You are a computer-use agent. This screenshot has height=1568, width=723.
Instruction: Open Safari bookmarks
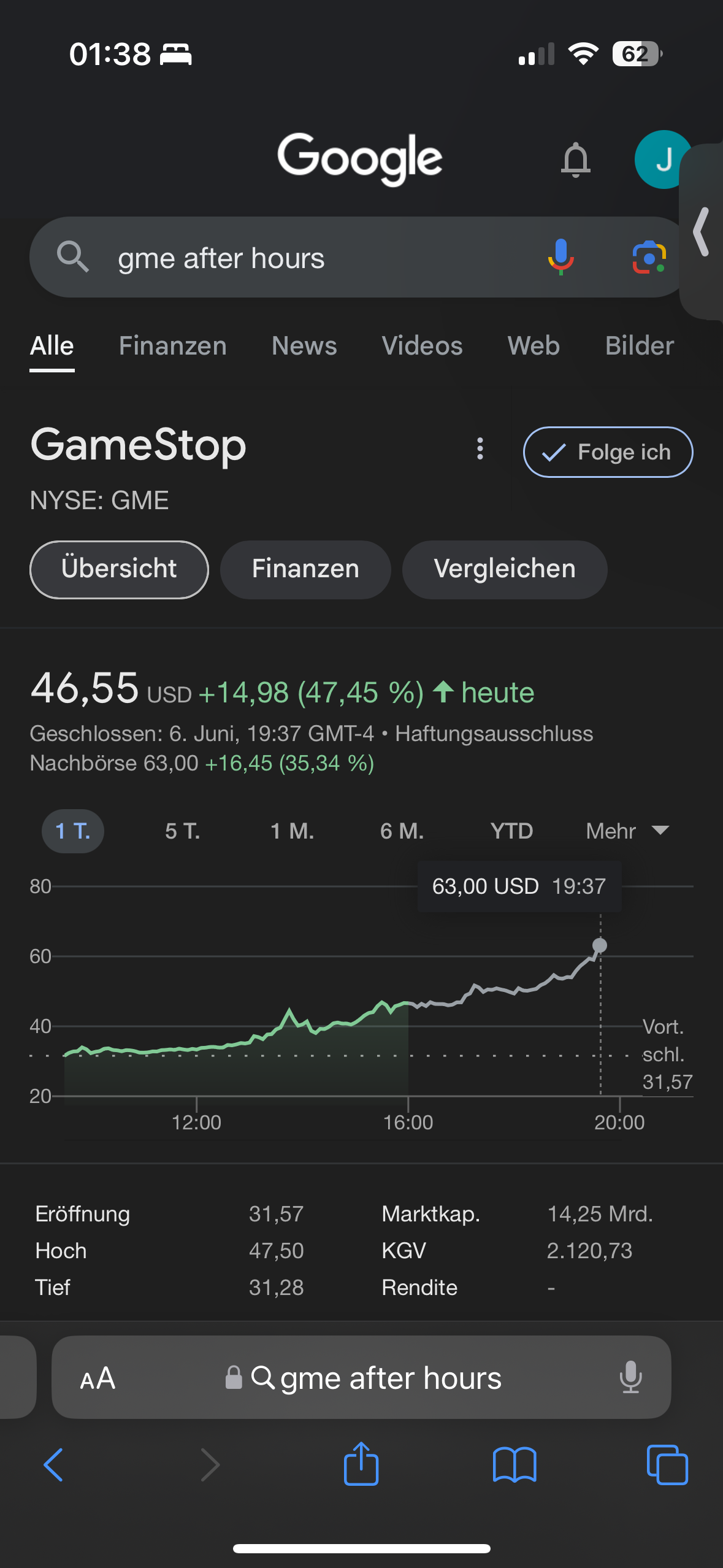coord(515,1465)
